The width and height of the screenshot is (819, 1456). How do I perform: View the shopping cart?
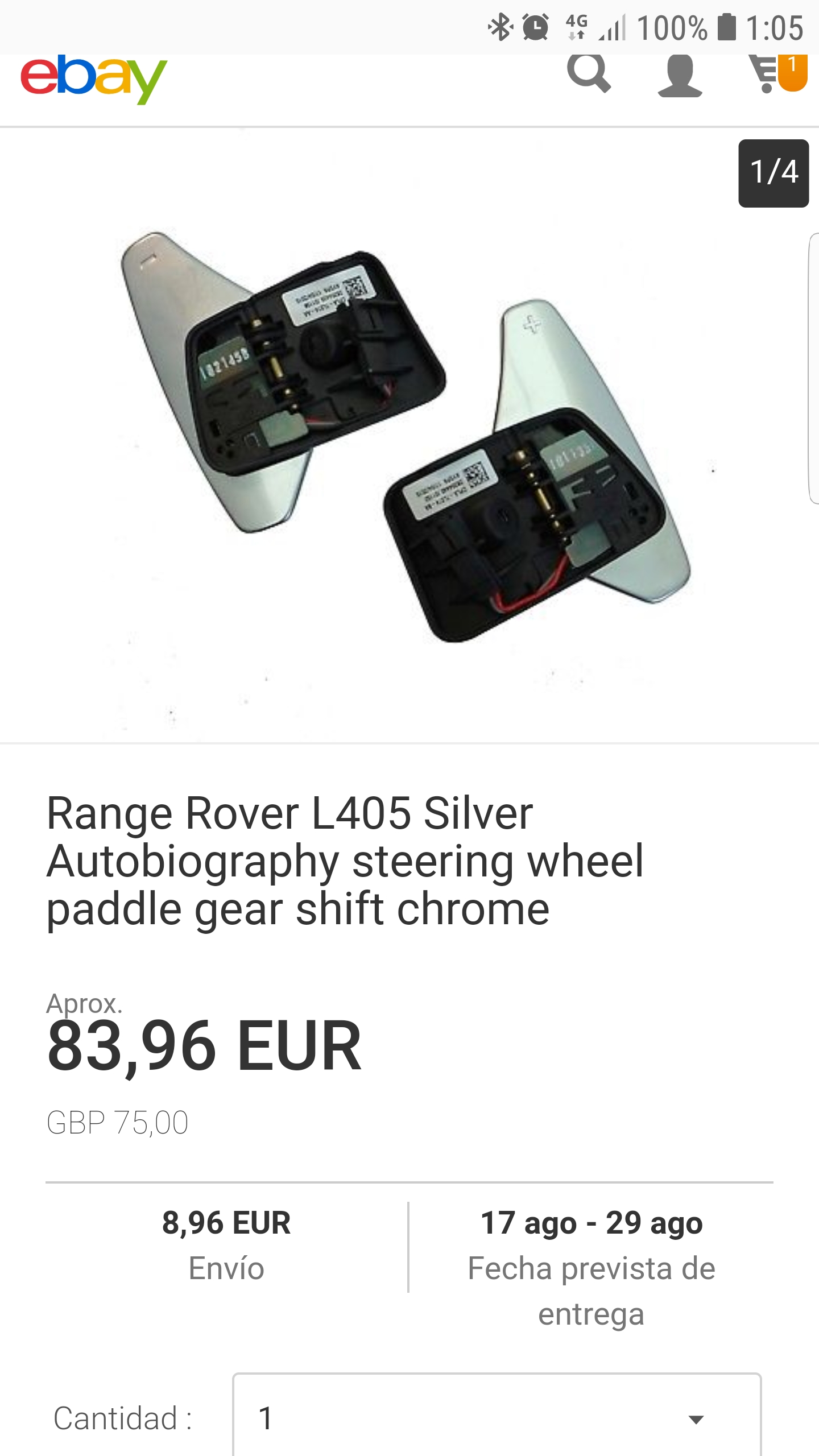[x=776, y=74]
